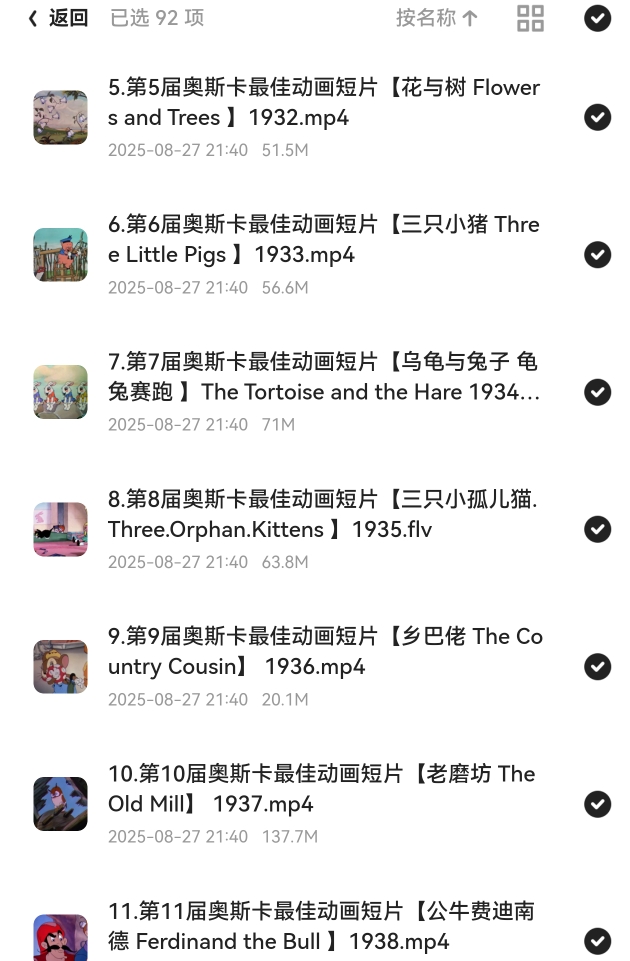Toggle the select-all checkmark in header
This screenshot has height=961, width=630.
[x=597, y=18]
